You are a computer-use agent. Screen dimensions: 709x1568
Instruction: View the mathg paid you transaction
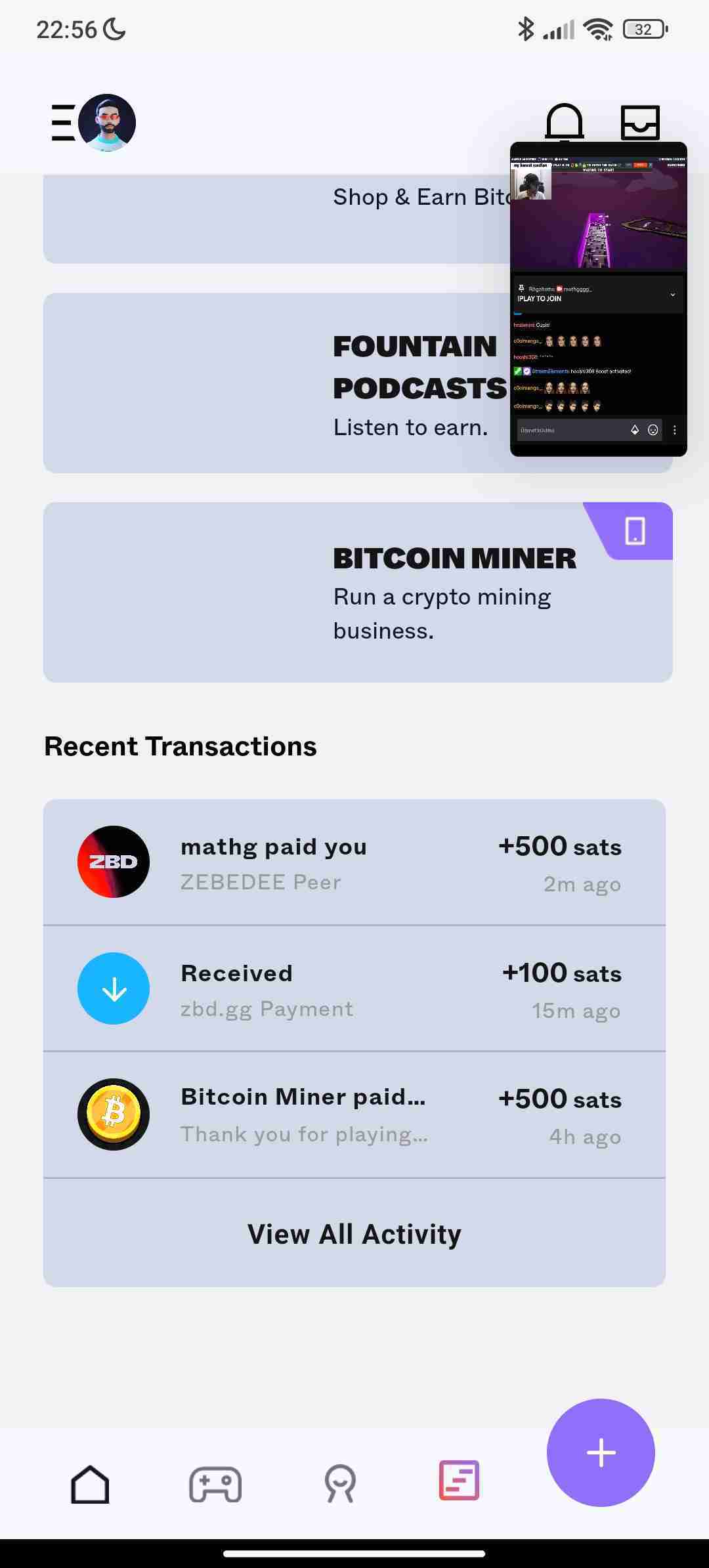click(354, 862)
